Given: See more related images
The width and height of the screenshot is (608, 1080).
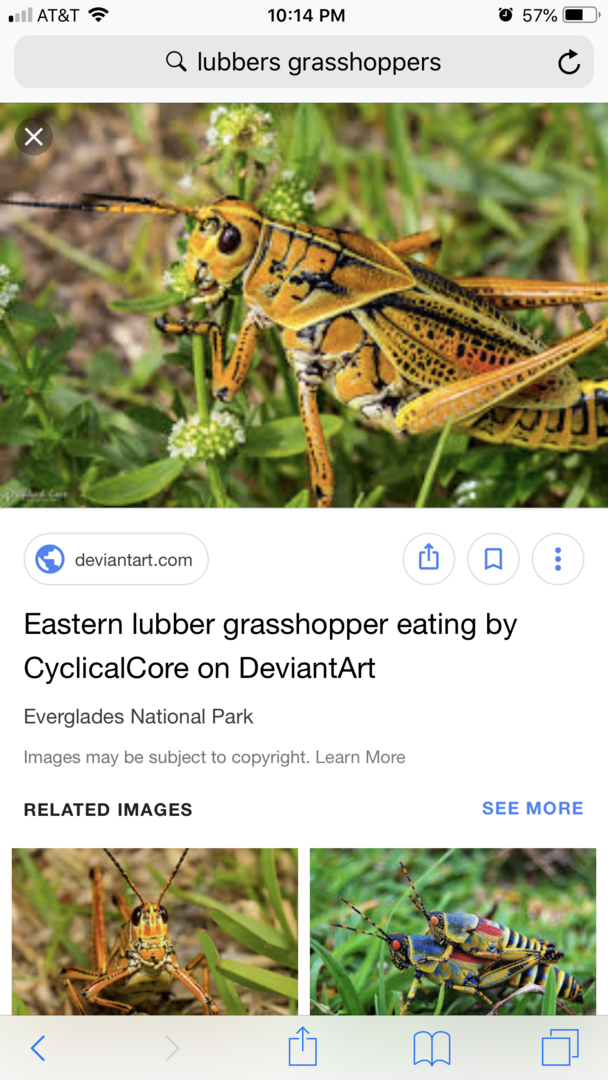Looking at the screenshot, I should [x=532, y=808].
